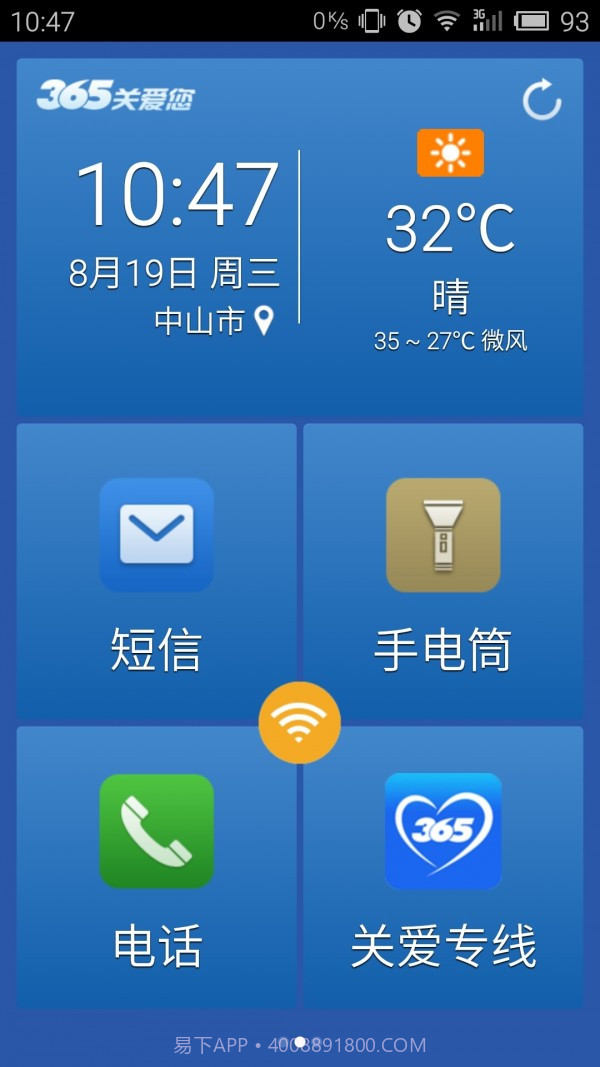This screenshot has width=600, height=1067.
Task: Turn on the 手电筒 flashlight
Action: pos(443,570)
